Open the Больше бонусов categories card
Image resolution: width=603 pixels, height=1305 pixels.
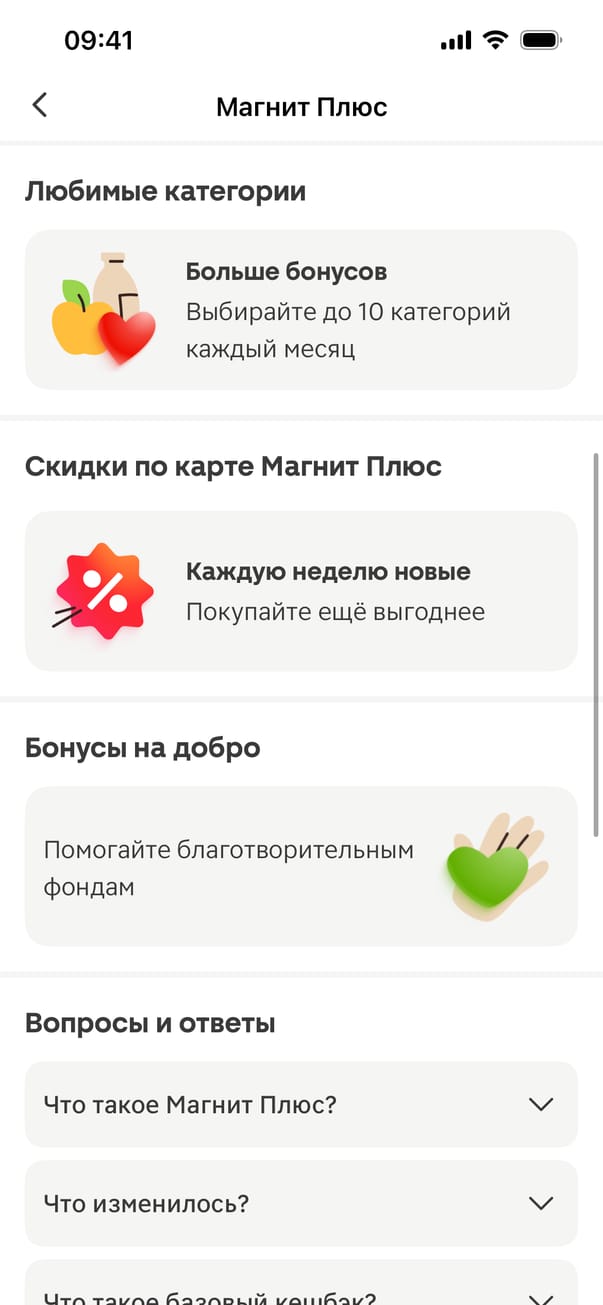point(301,310)
